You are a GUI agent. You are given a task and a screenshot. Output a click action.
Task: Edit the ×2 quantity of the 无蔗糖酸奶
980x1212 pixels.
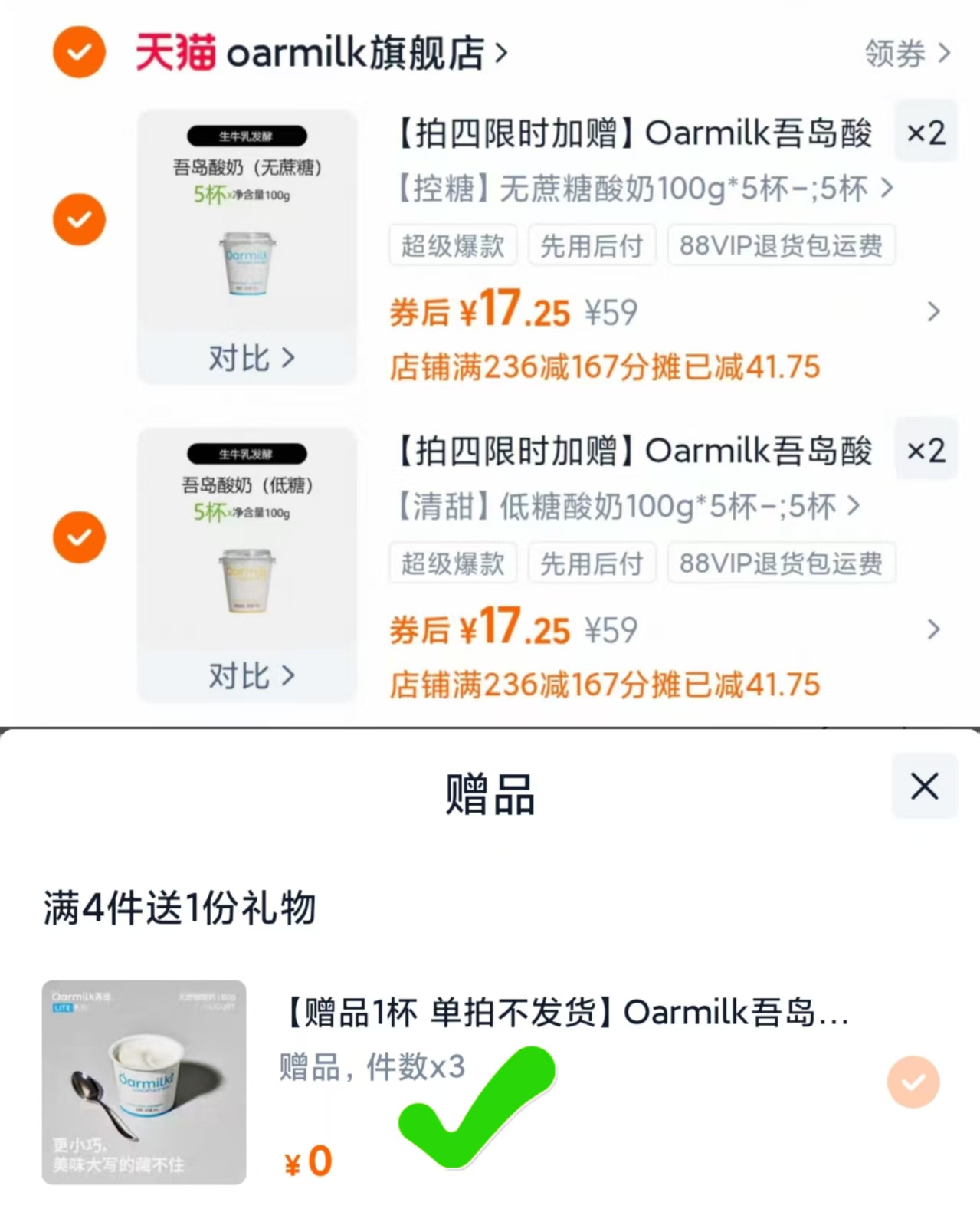tap(926, 133)
